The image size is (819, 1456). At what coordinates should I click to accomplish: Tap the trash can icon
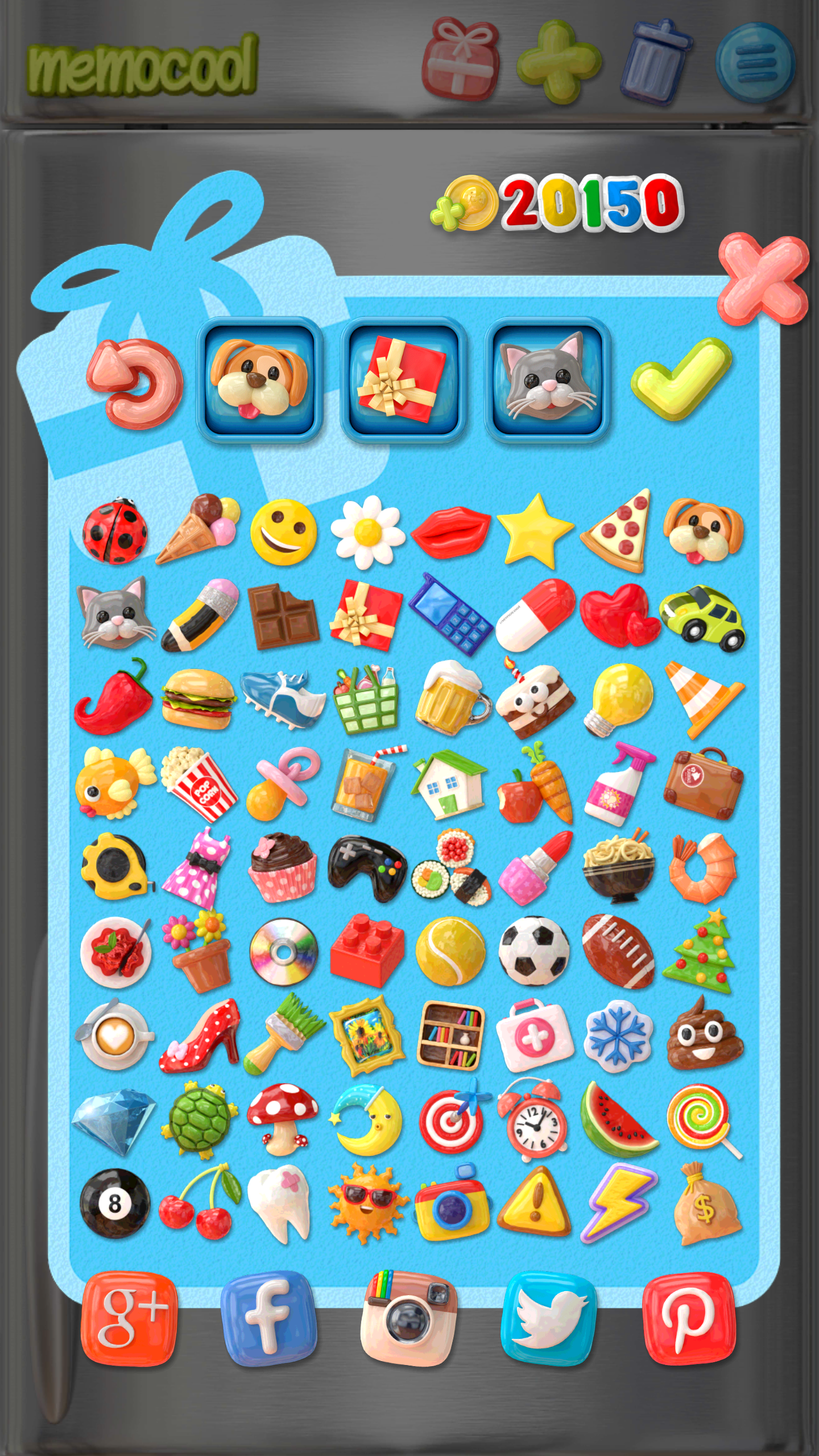click(655, 63)
